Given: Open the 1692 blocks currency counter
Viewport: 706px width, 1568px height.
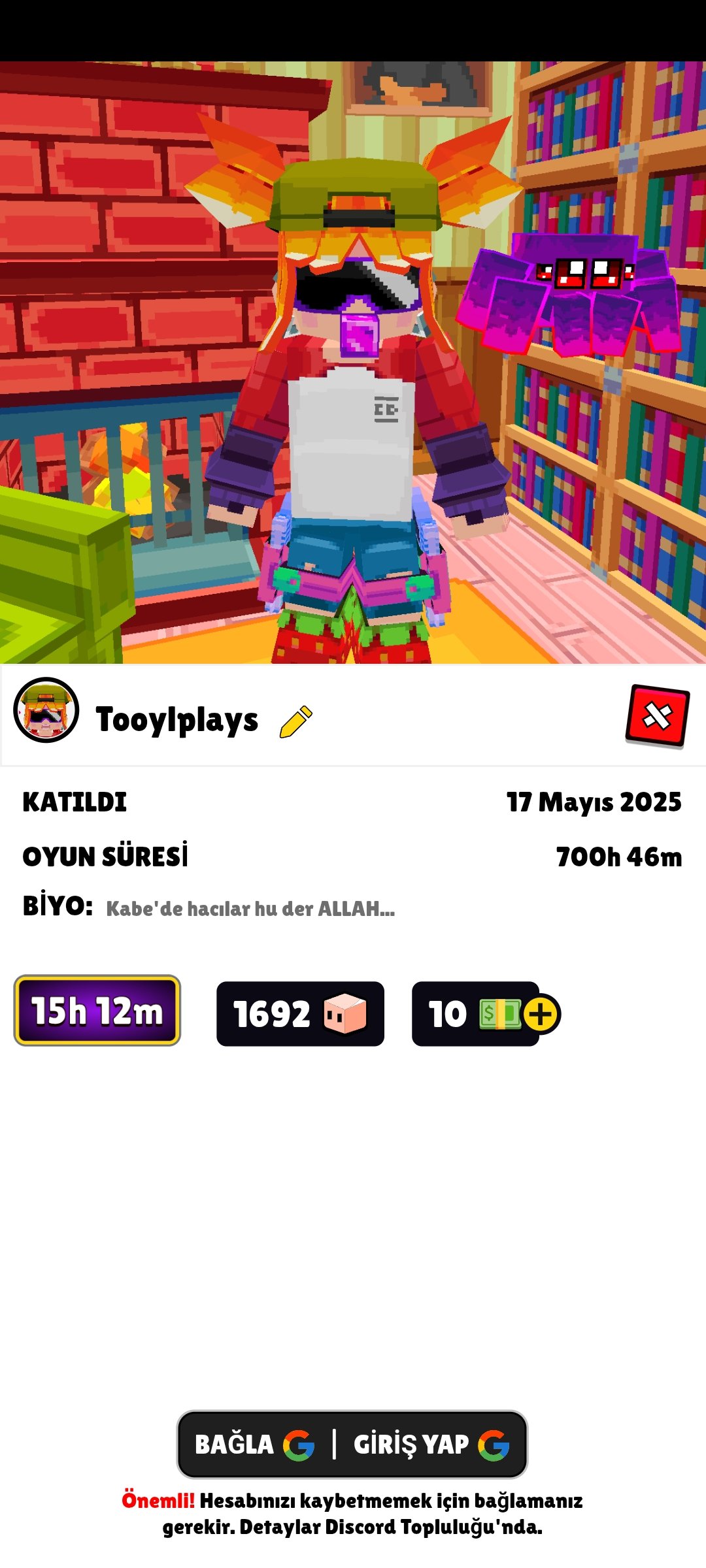Looking at the screenshot, I should 300,1014.
